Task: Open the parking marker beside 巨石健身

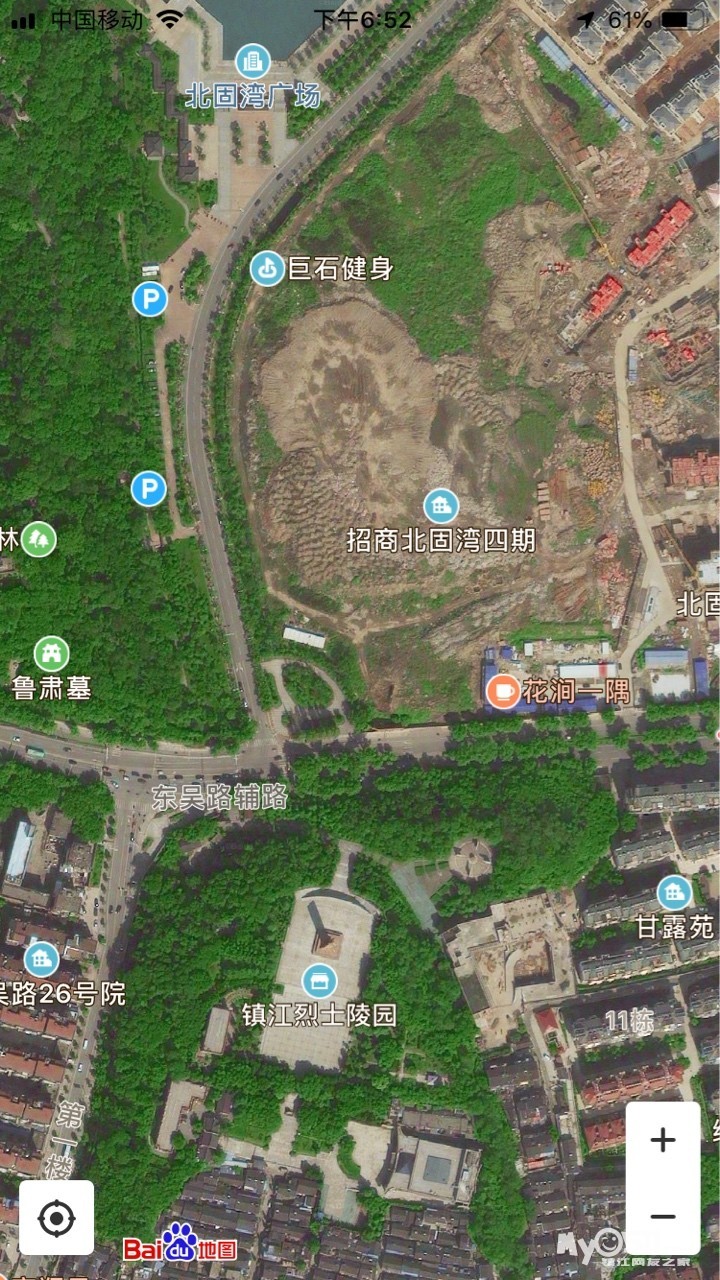Action: tap(150, 298)
